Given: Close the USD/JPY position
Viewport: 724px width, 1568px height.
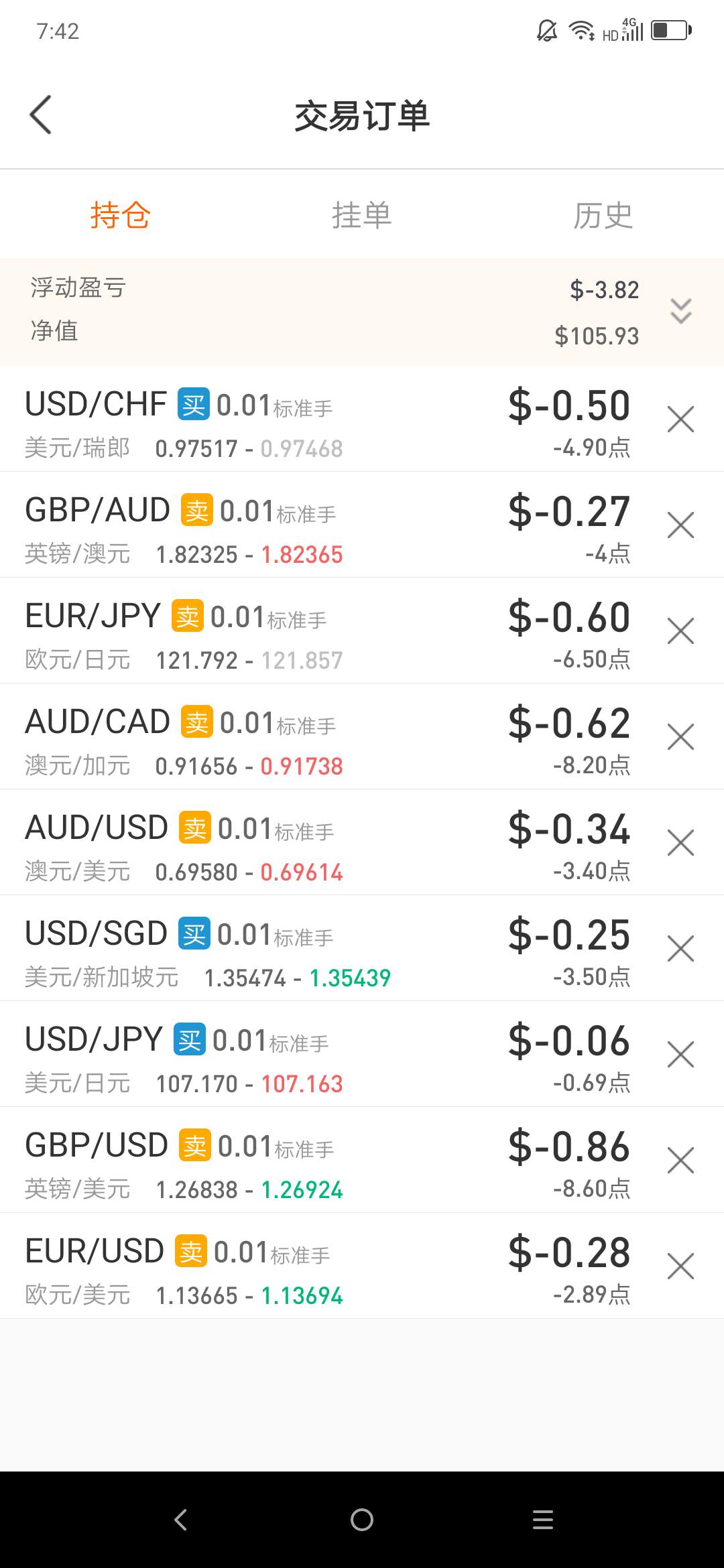Looking at the screenshot, I should tap(680, 1055).
